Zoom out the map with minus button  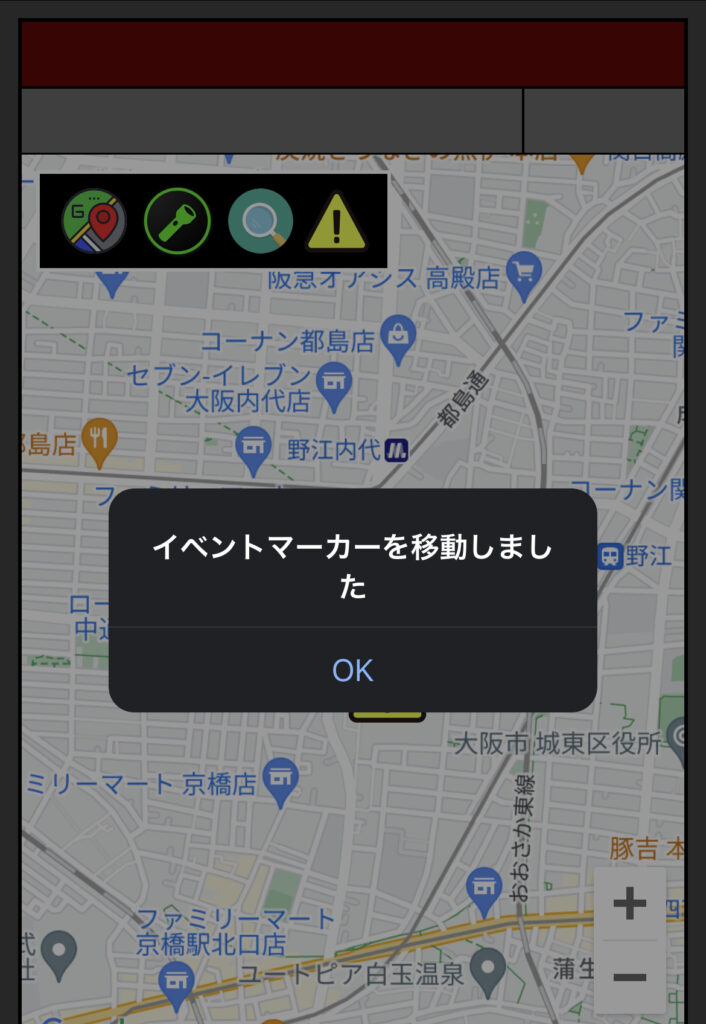(629, 976)
